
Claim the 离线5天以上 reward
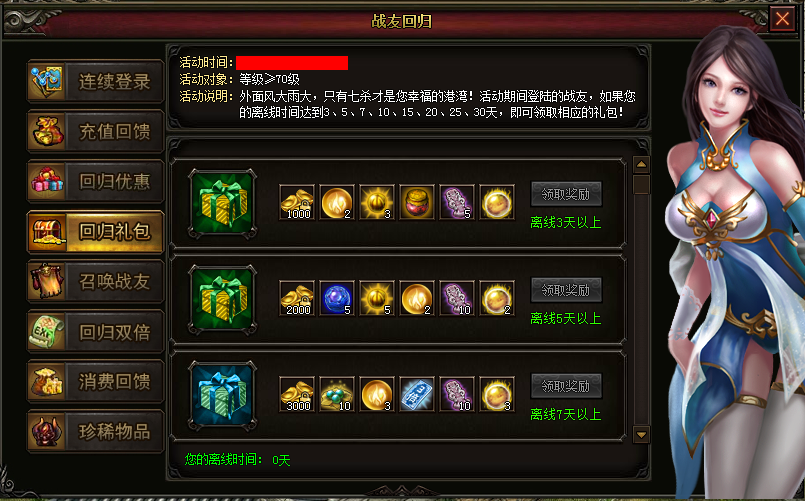[x=566, y=290]
